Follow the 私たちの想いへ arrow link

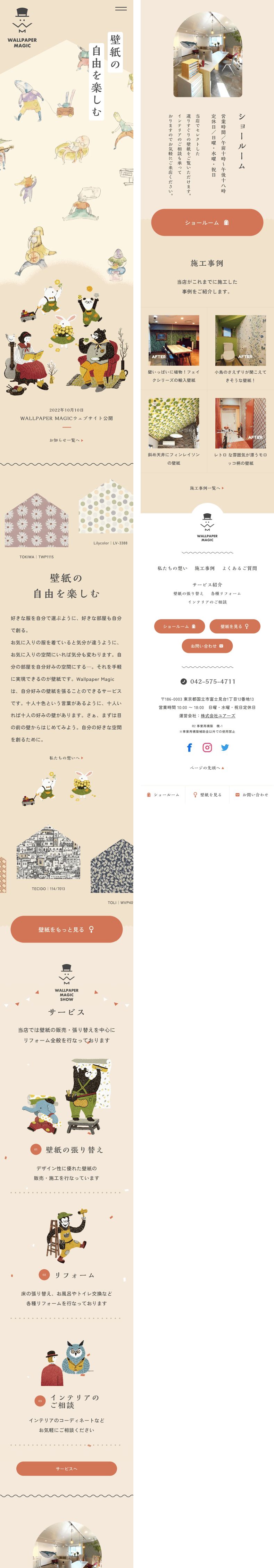tap(66, 758)
